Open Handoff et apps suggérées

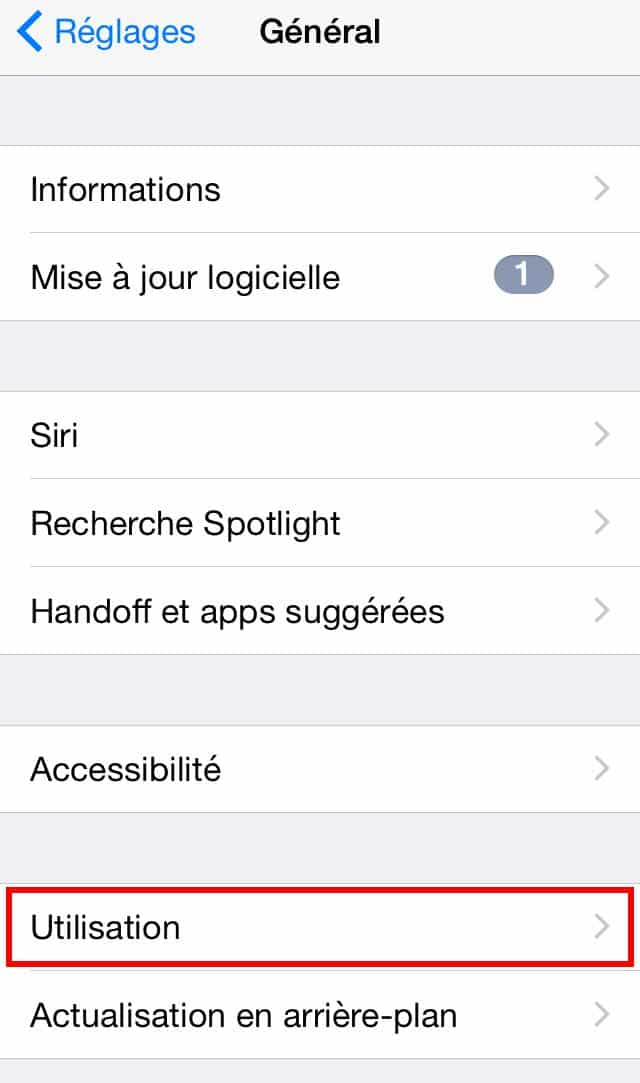(320, 611)
